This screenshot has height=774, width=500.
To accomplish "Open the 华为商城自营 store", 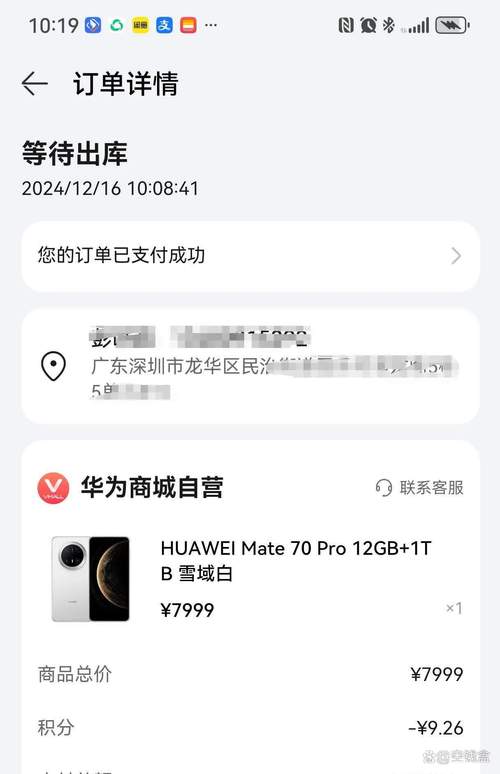I will pyautogui.click(x=130, y=488).
